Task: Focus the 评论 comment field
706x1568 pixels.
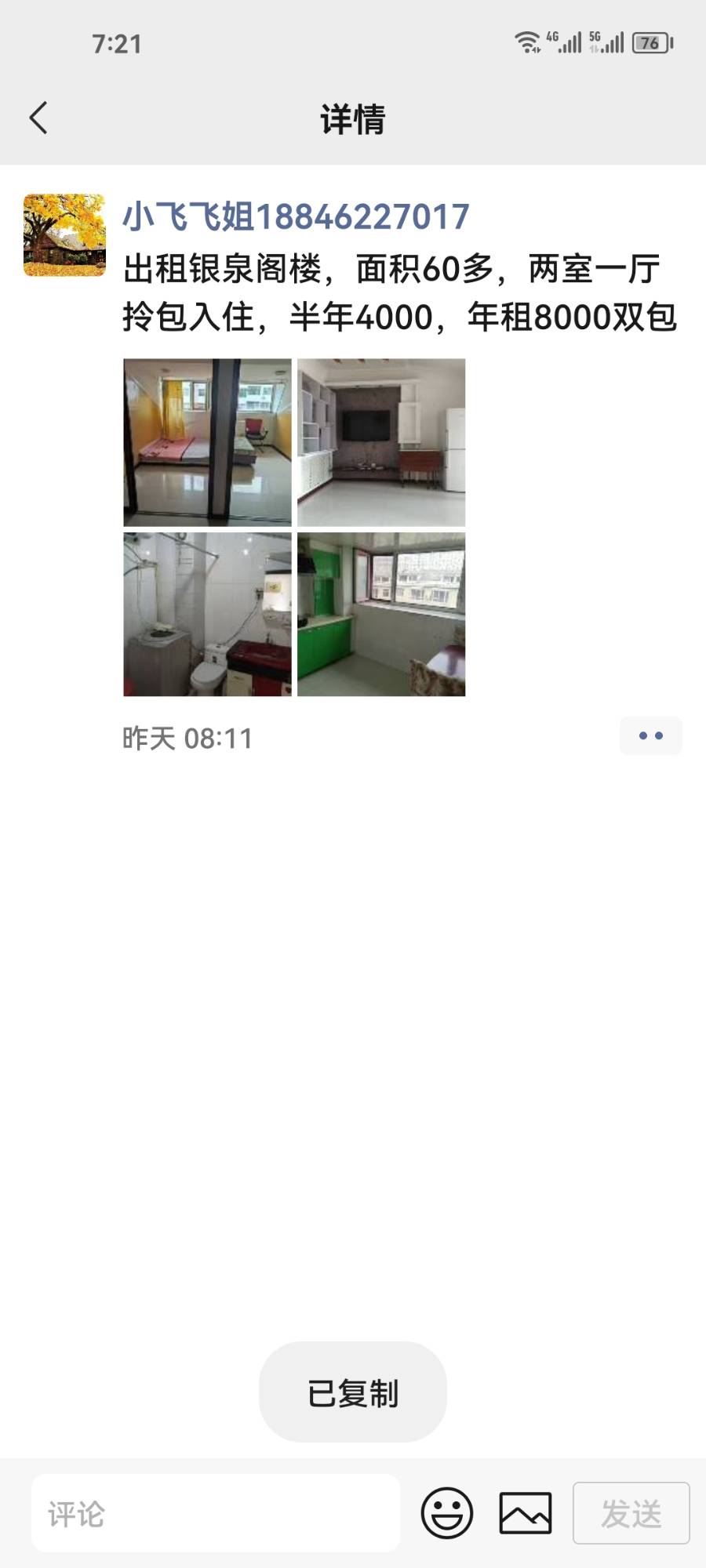Action: 216,1513
